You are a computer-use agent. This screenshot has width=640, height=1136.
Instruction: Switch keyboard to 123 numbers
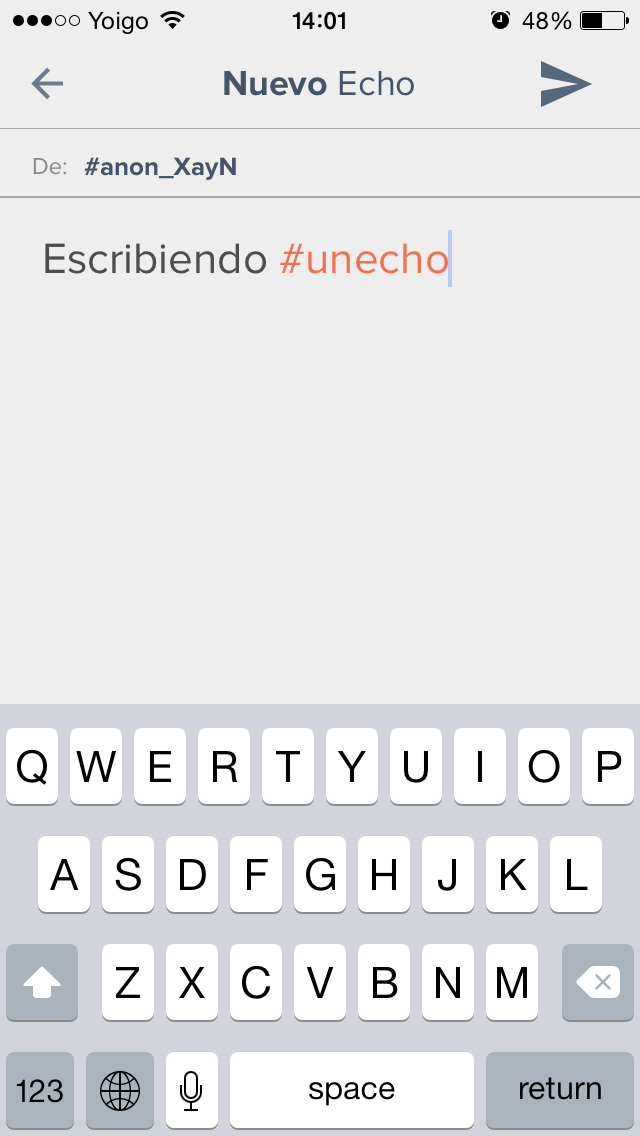coord(40,1090)
